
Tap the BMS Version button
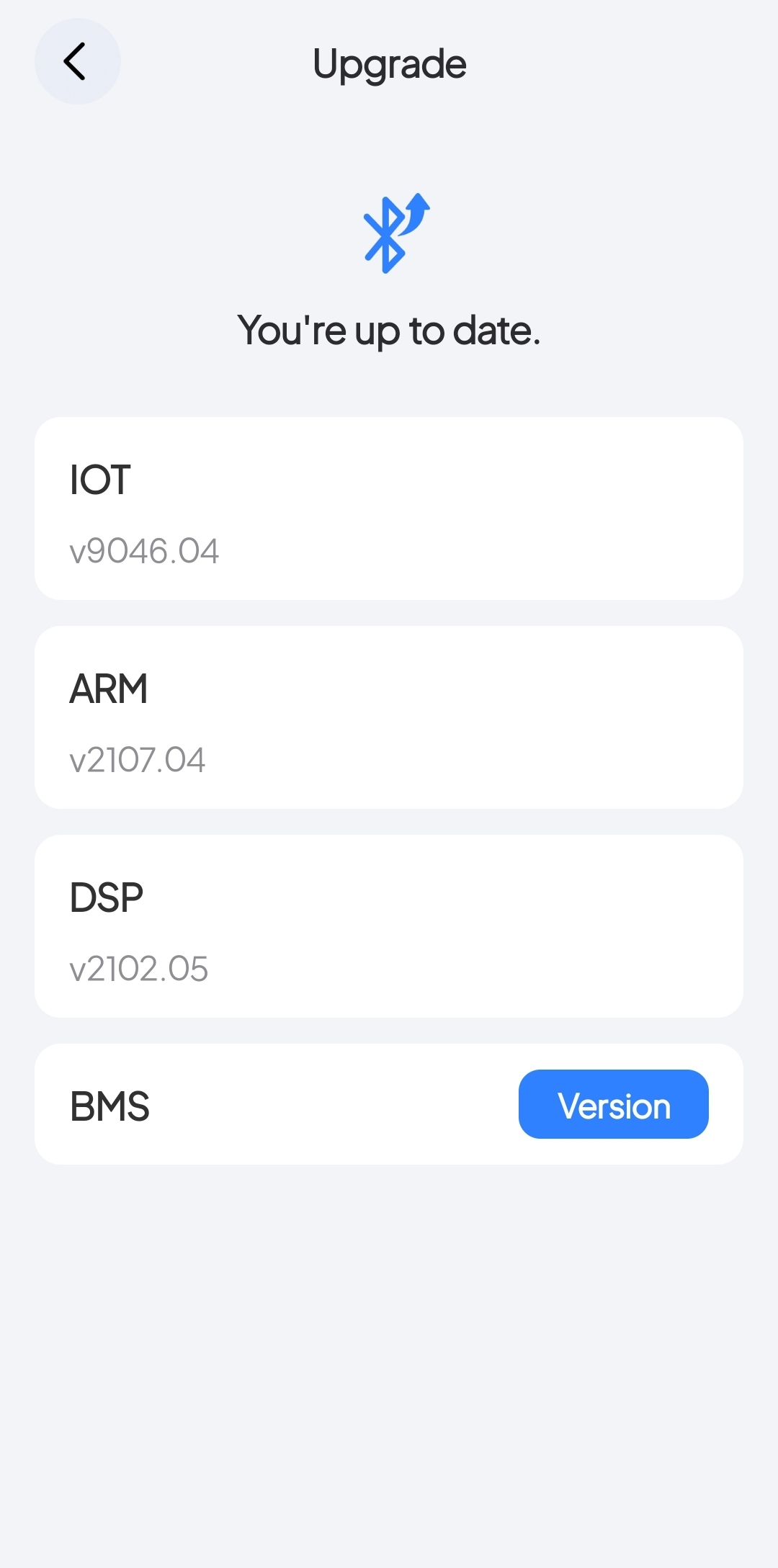[x=613, y=1104]
